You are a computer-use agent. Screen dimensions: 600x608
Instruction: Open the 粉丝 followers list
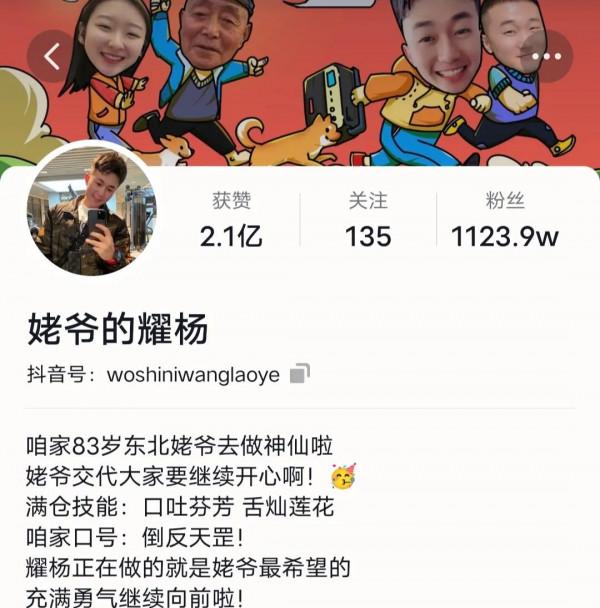pos(505,219)
